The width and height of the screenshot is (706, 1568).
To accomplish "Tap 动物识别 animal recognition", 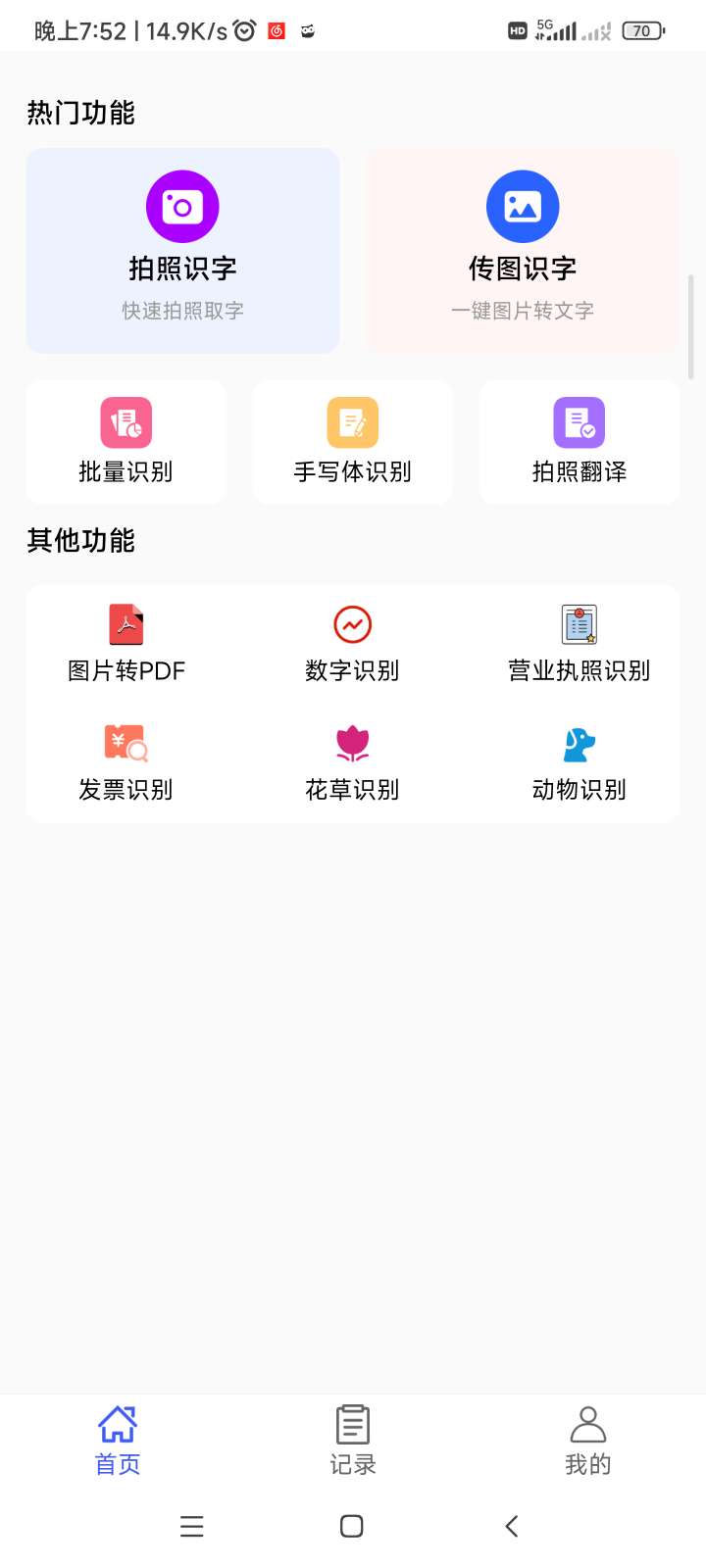I will point(580,763).
